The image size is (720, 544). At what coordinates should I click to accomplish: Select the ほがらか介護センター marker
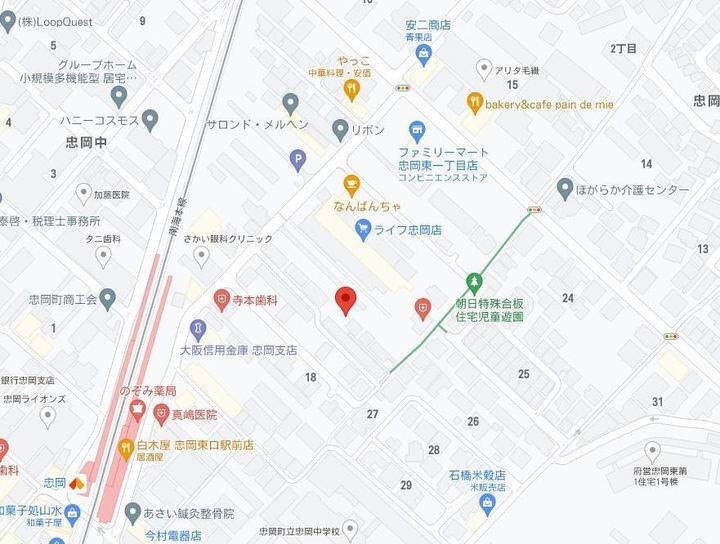(x=566, y=188)
